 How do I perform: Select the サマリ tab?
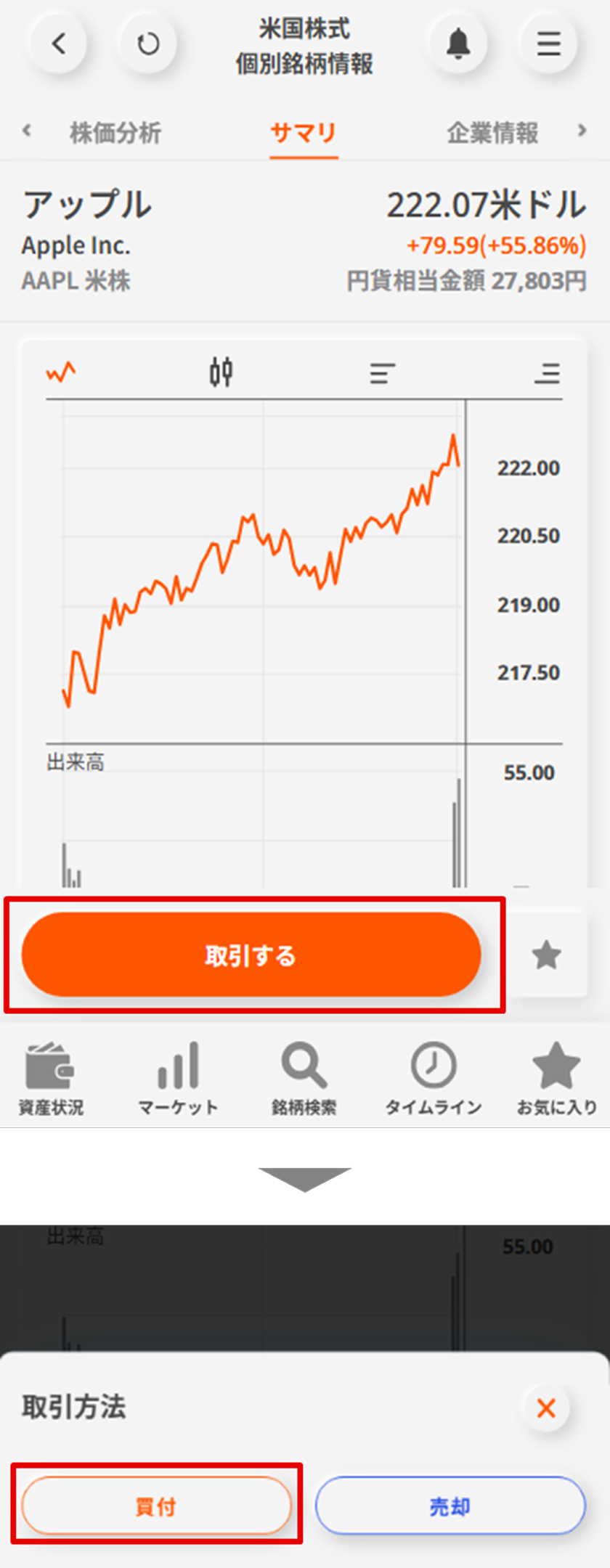pos(304,133)
